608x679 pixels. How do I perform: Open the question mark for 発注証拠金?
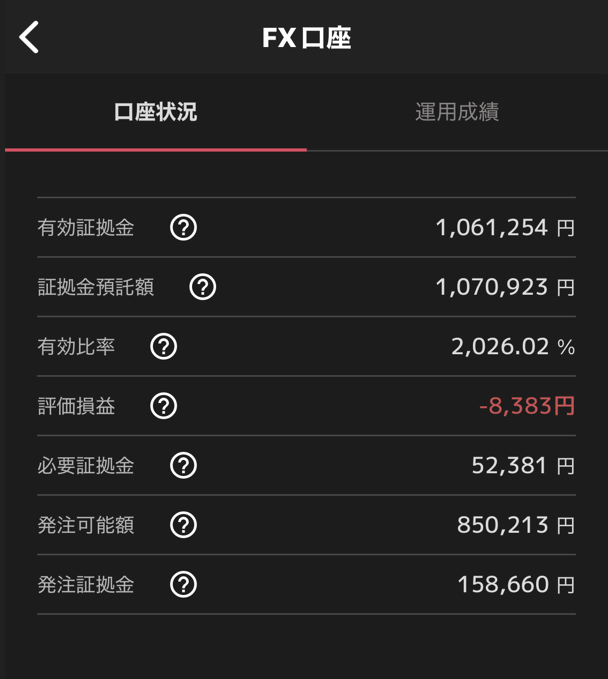(183, 584)
